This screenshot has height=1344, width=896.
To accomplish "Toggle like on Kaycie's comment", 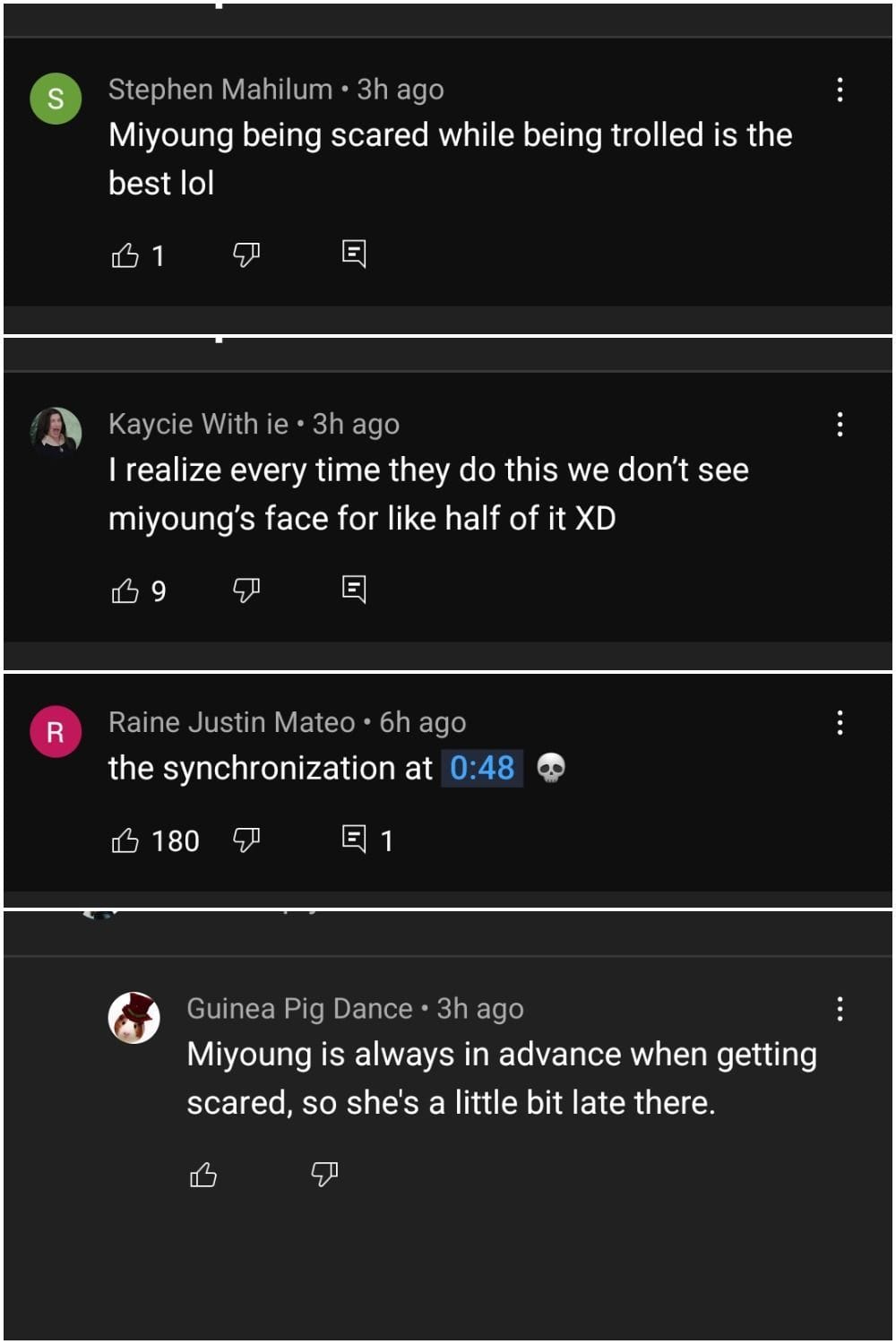I will 125,590.
